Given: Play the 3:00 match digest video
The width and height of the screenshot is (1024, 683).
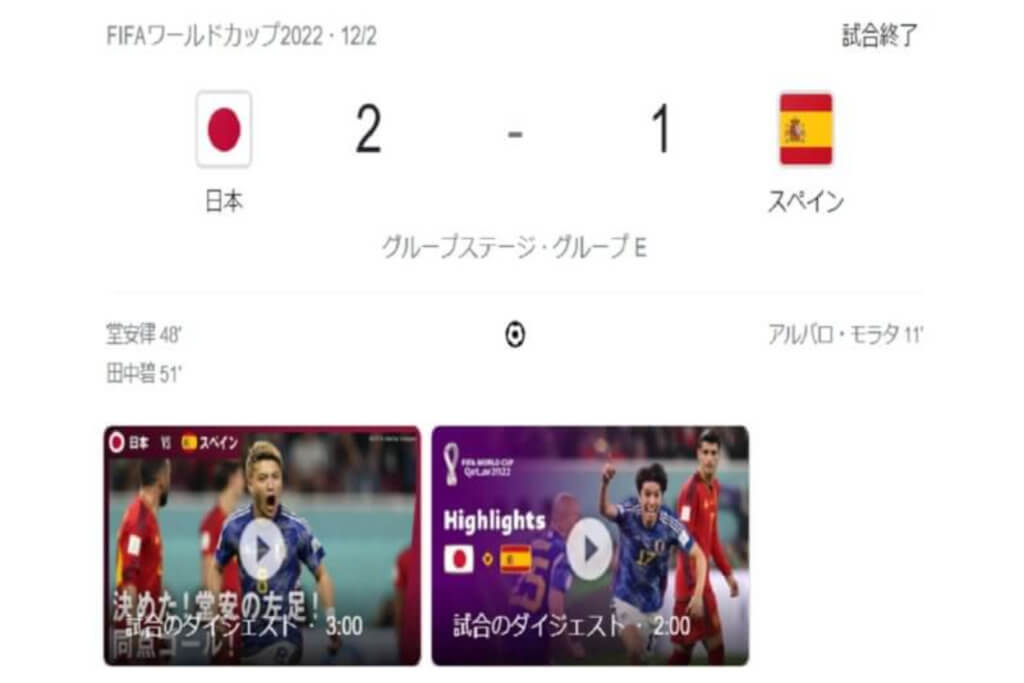Looking at the screenshot, I should tap(262, 546).
